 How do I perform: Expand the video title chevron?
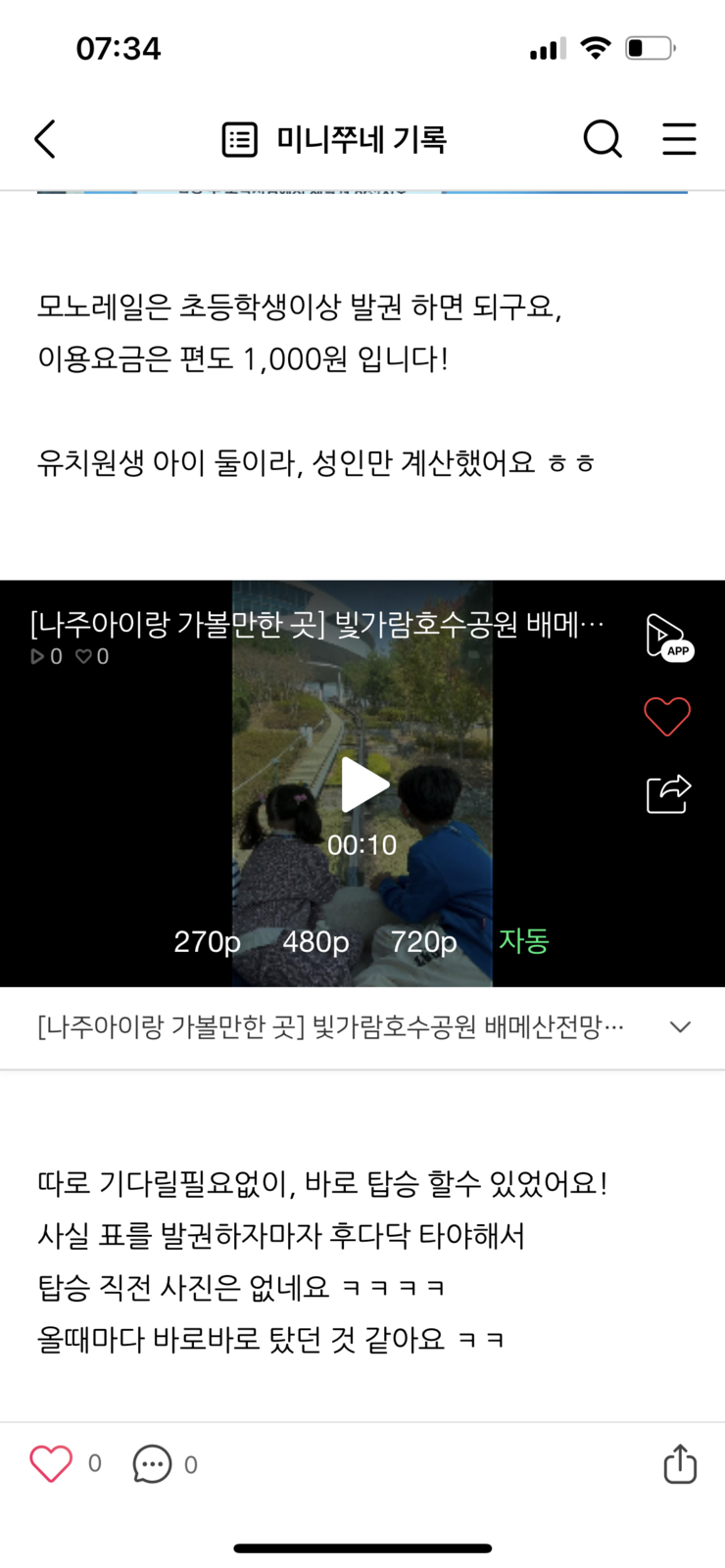680,1026
